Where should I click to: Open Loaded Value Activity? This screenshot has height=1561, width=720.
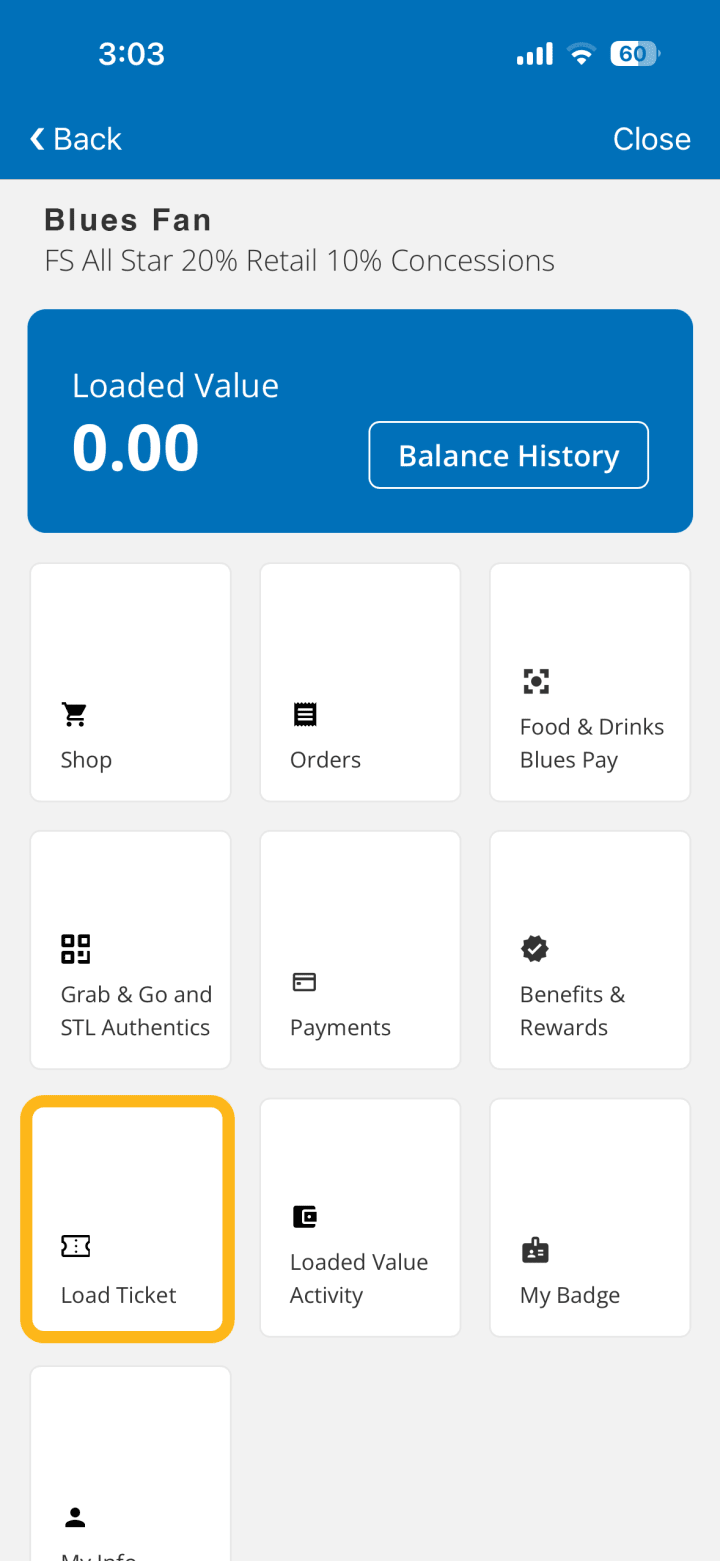(360, 1218)
